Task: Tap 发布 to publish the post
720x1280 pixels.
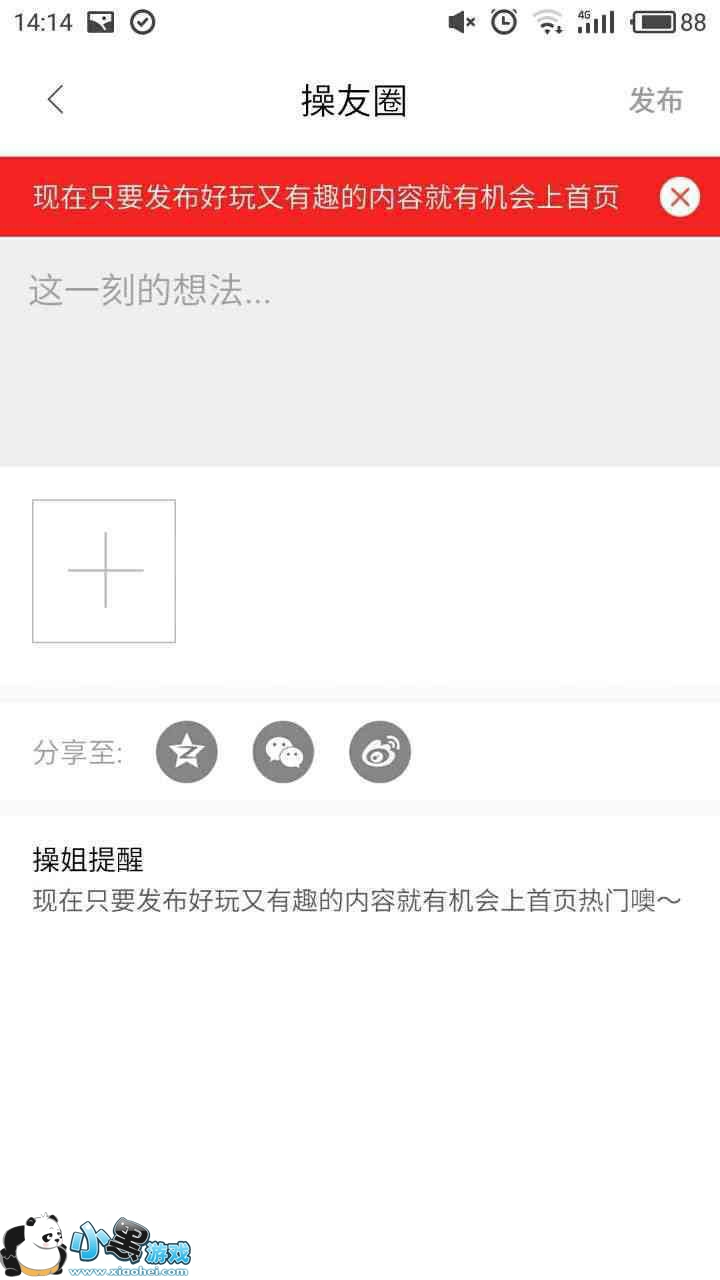Action: coord(655,100)
